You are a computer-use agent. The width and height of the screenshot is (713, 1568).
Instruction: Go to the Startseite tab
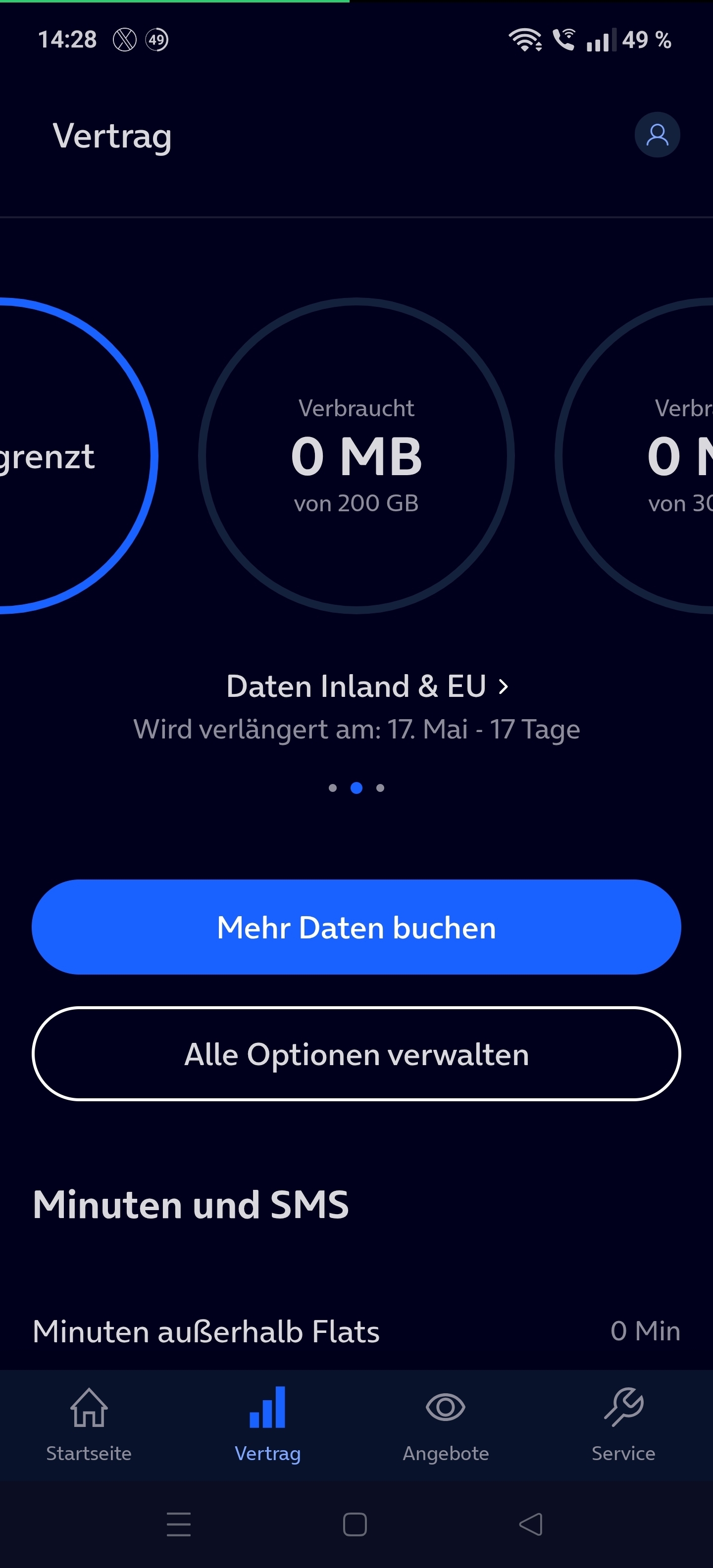pyautogui.click(x=89, y=1425)
